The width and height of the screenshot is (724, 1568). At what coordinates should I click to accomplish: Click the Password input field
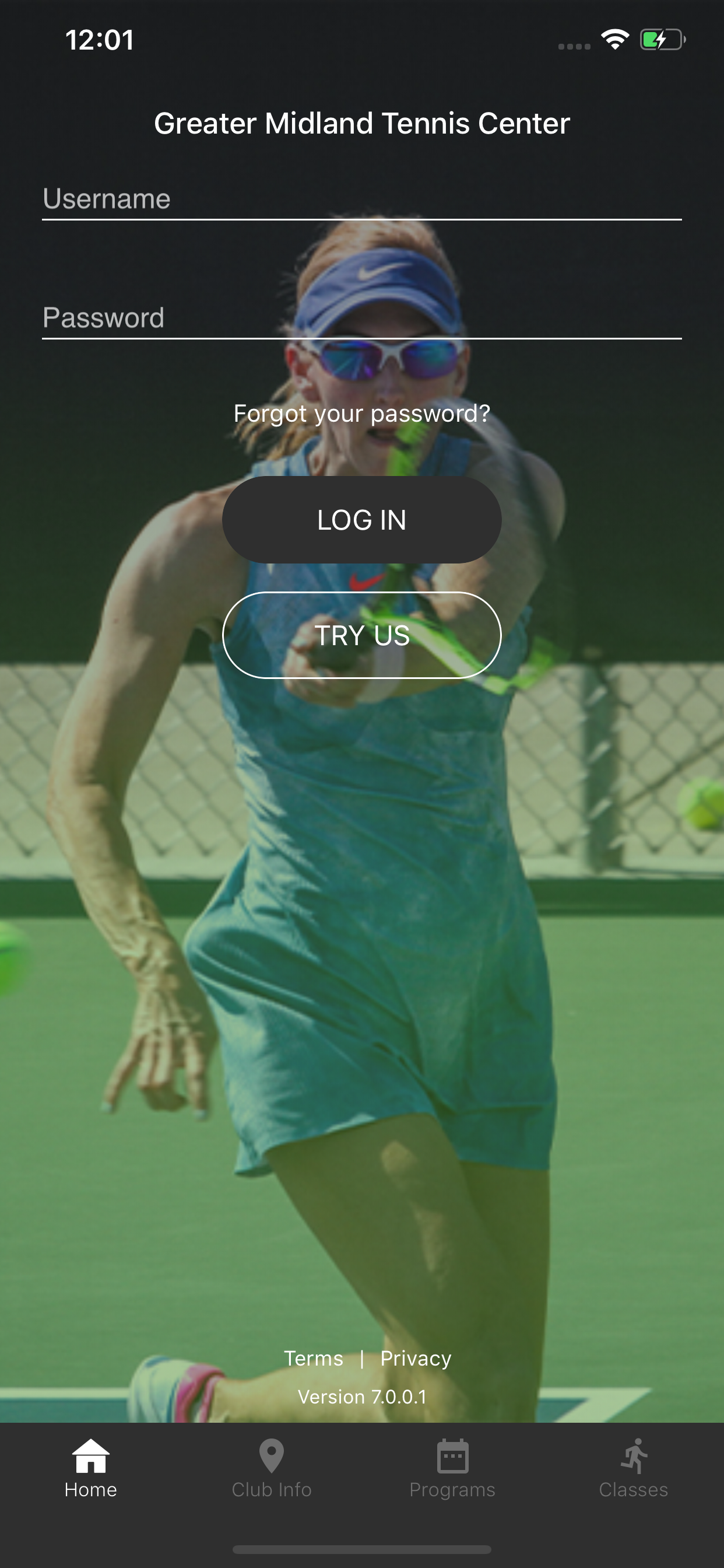tap(362, 317)
